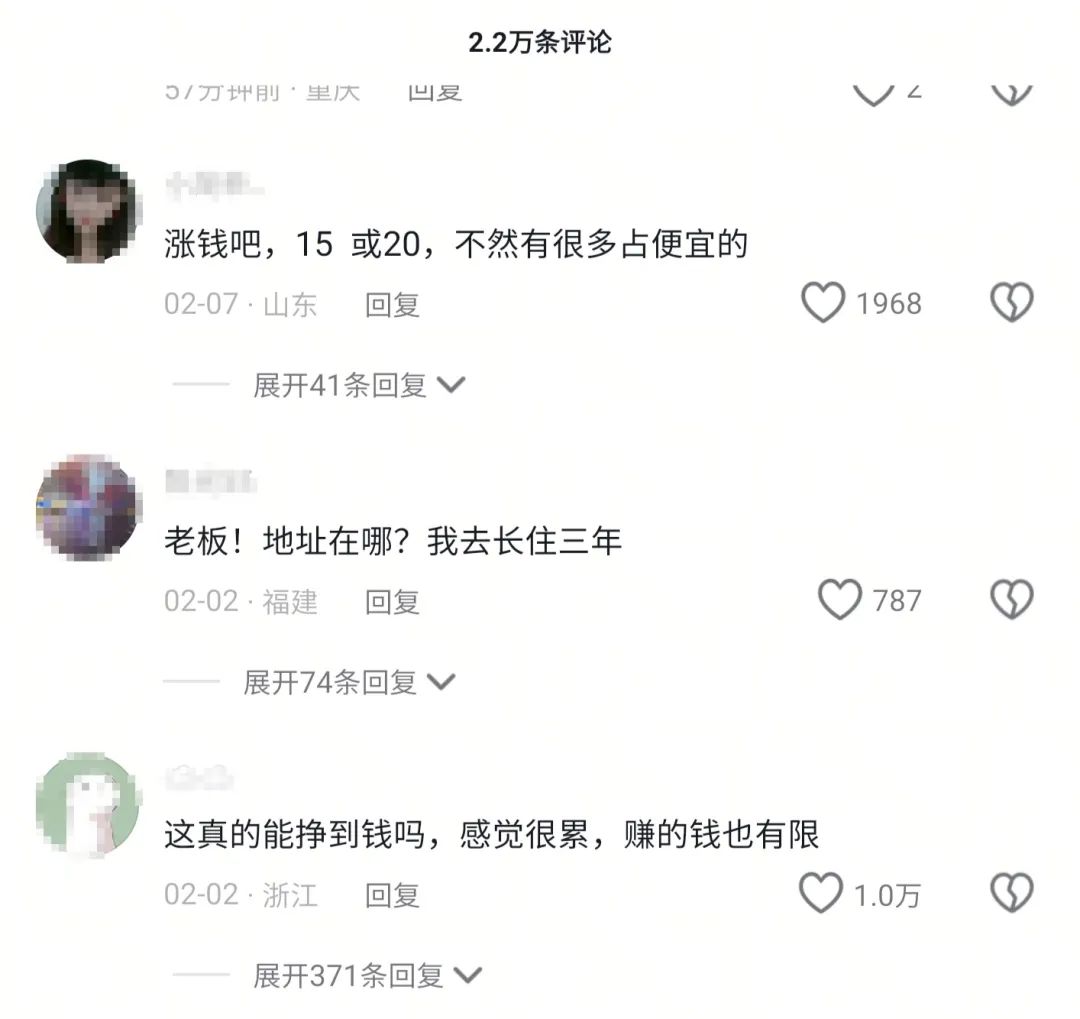Open the avatar of the 浙江 commenter
Screen dimensions: 1080x1019
[x=88, y=804]
